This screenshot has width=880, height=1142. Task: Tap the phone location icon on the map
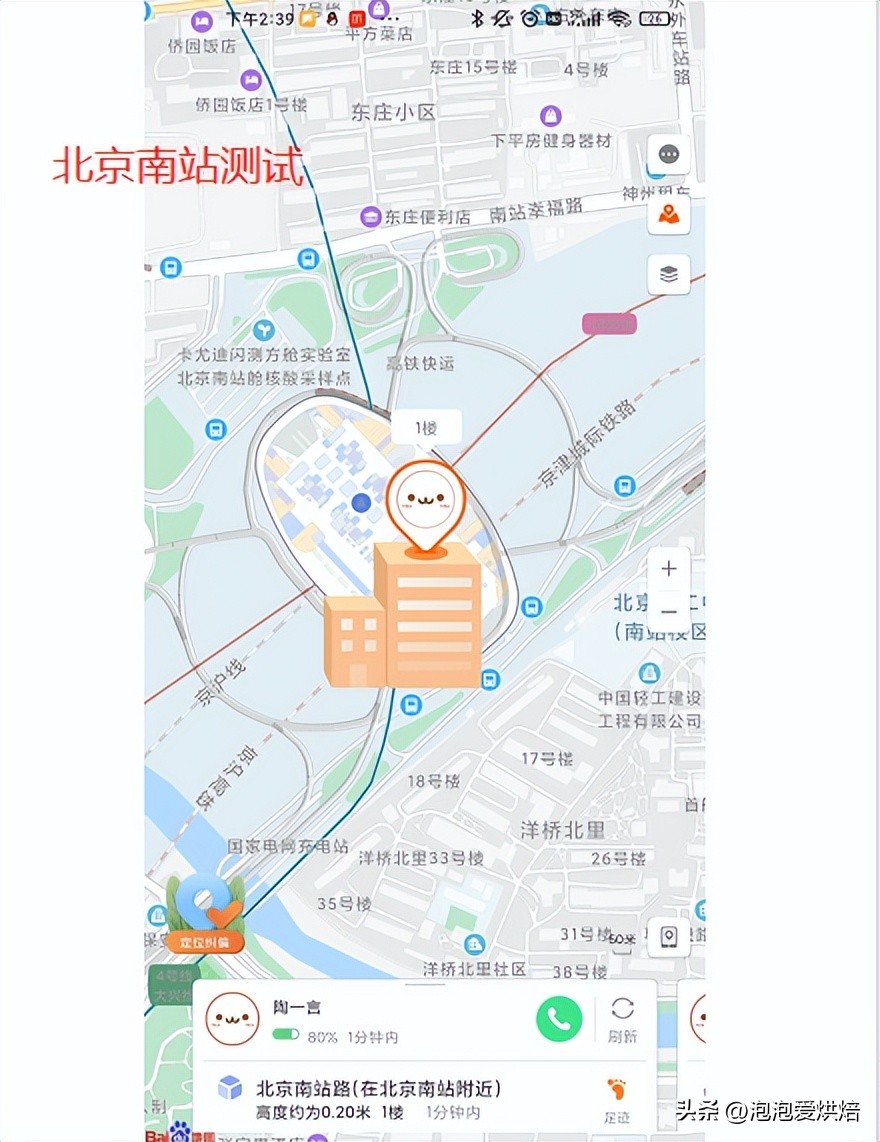point(669,937)
